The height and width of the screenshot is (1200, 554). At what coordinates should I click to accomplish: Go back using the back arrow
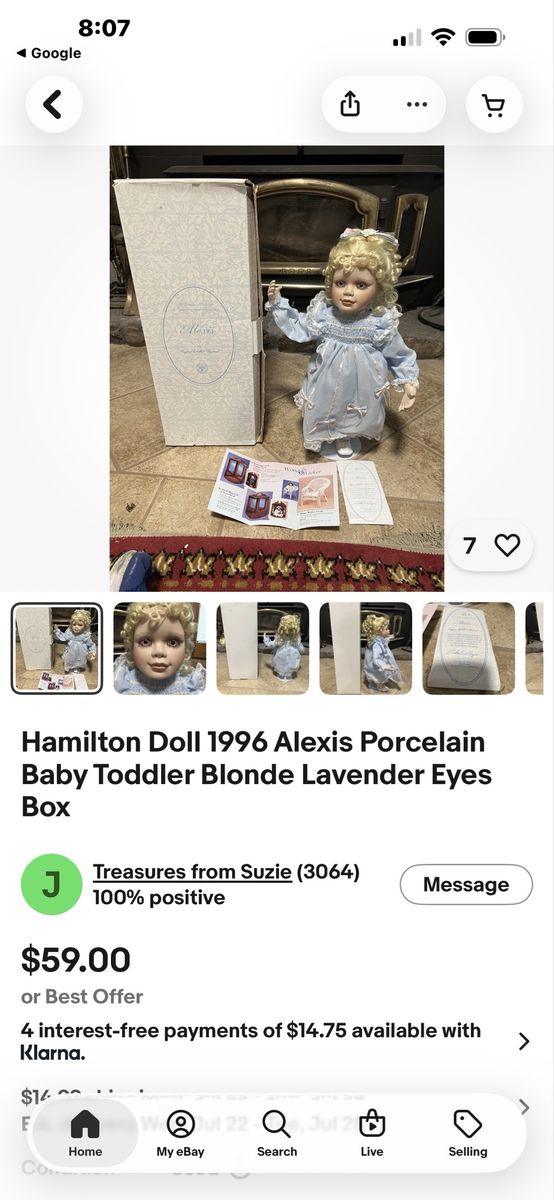(x=54, y=104)
